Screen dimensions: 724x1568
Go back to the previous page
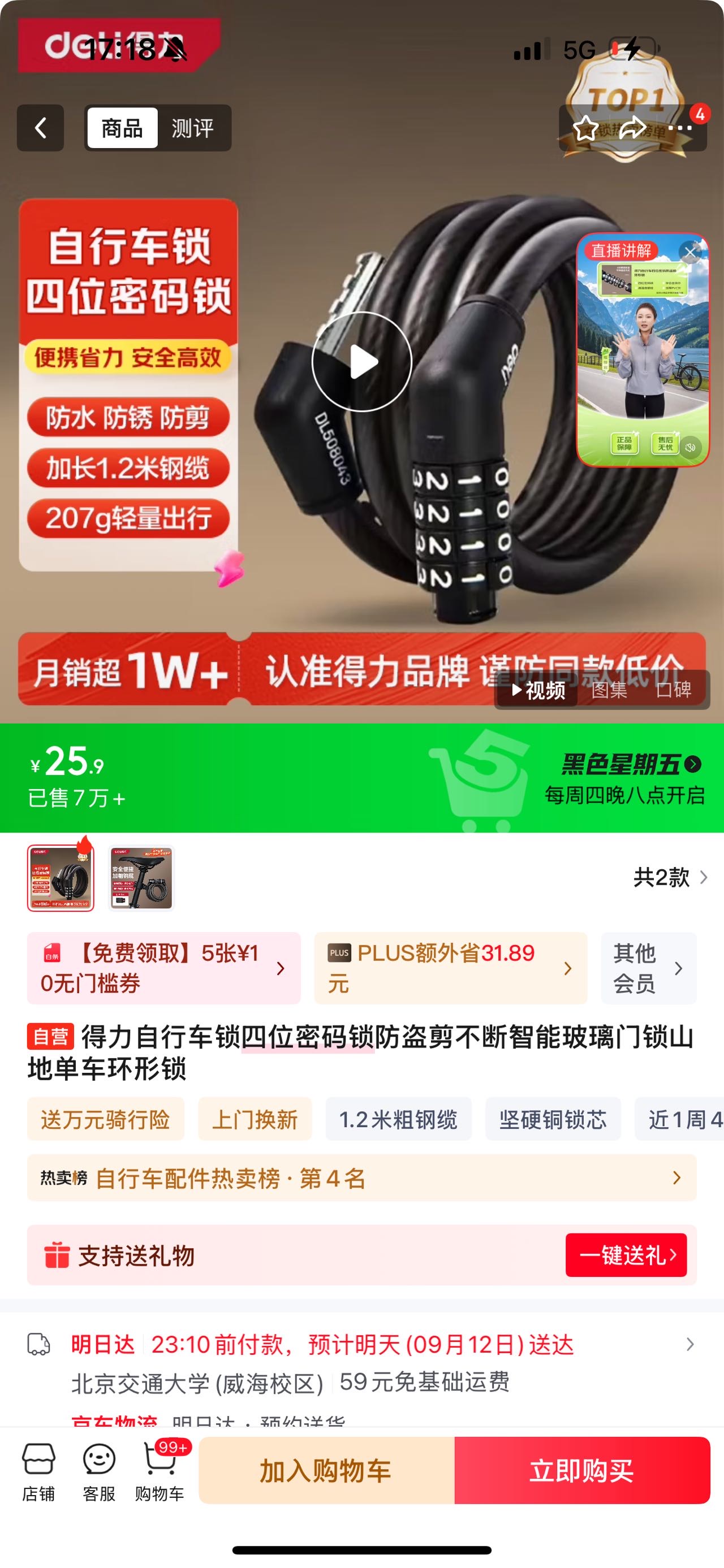40,128
